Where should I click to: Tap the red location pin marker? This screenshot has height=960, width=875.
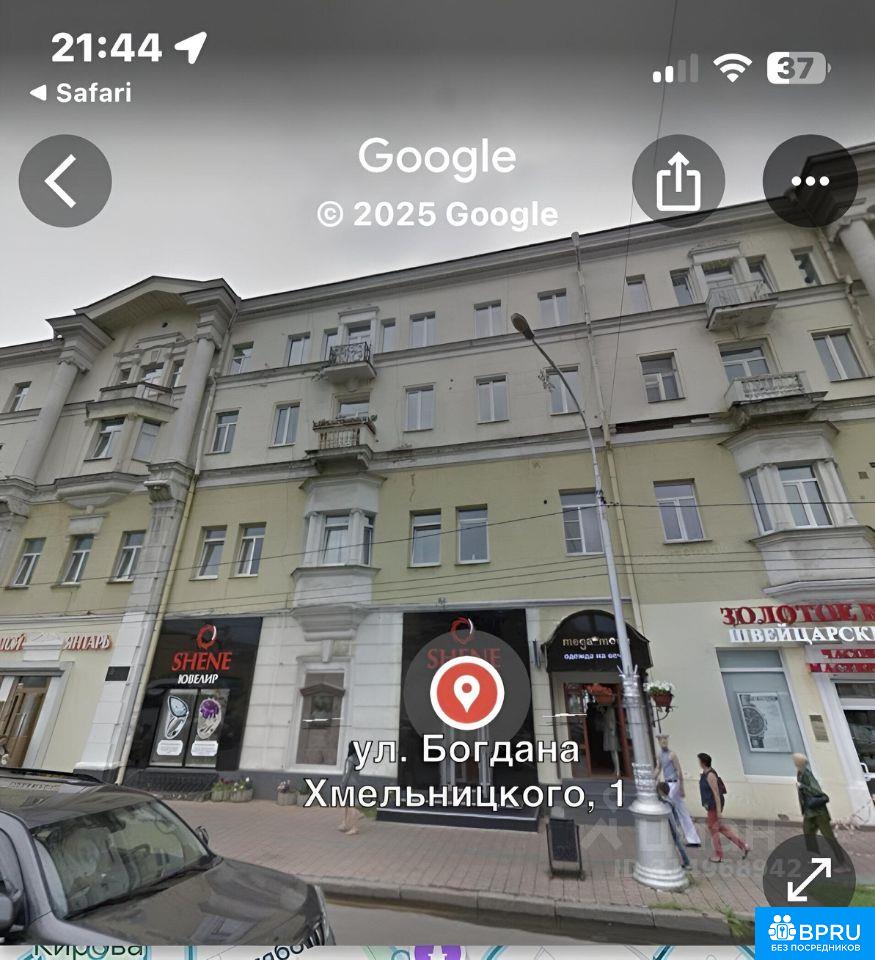coord(467,690)
